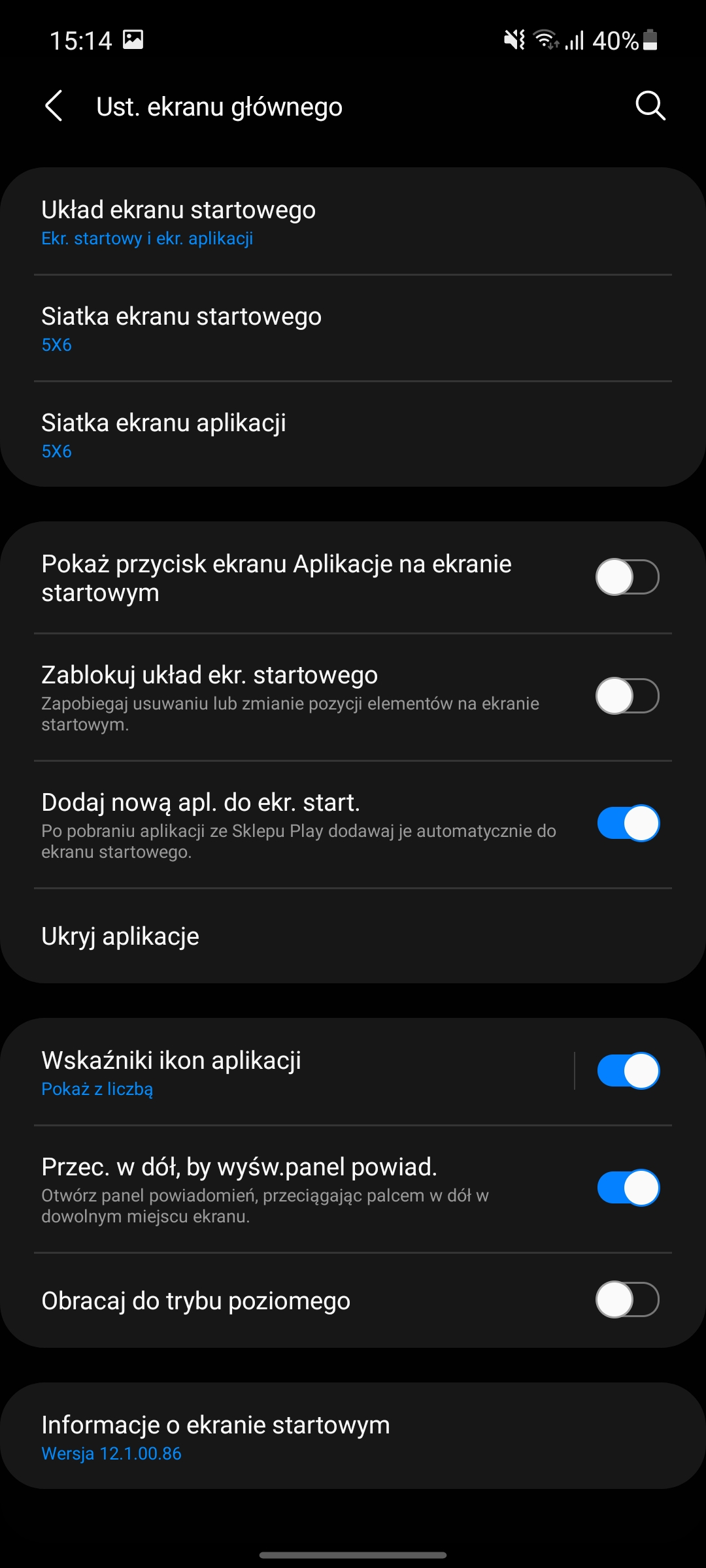Turn off the Wskaźniki ikon aplikacji switch
Screen dimensions: 706x1568
pyautogui.click(x=627, y=1071)
